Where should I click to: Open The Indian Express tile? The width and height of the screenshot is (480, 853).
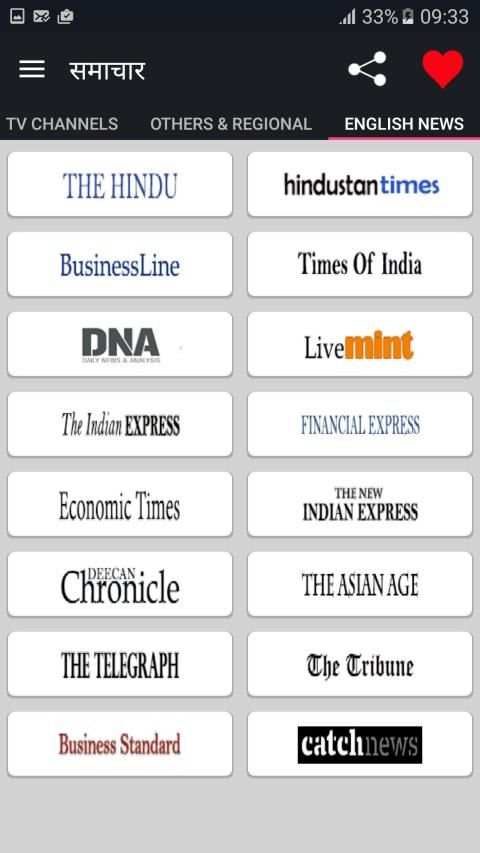(x=120, y=424)
